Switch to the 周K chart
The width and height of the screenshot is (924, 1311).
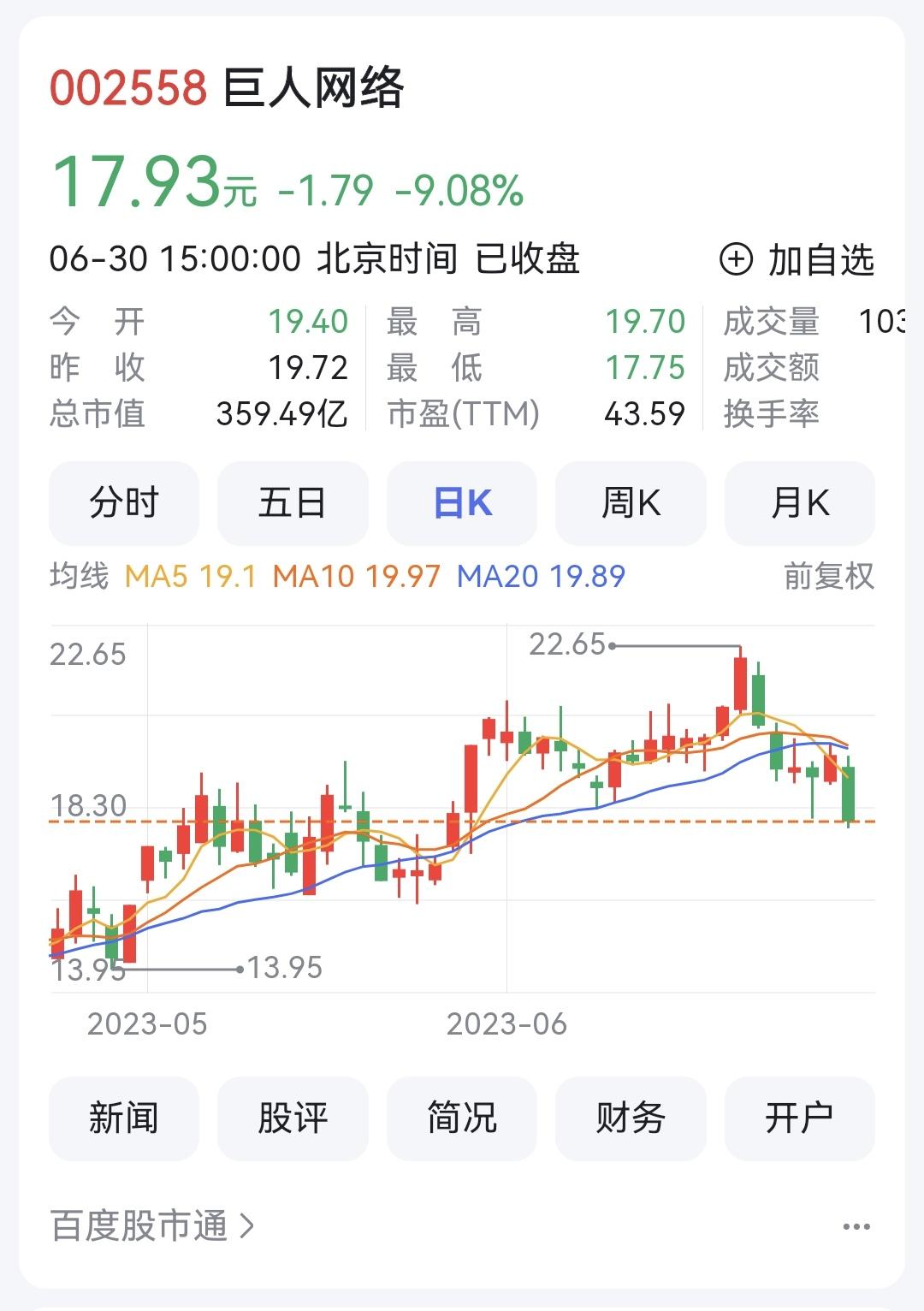[x=631, y=503]
